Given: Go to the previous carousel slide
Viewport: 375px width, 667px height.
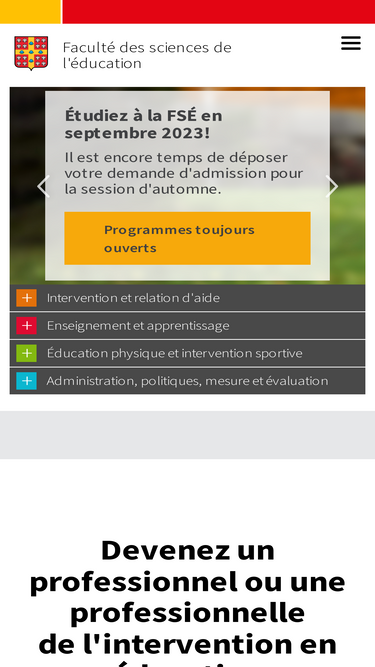Looking at the screenshot, I should point(43,186).
